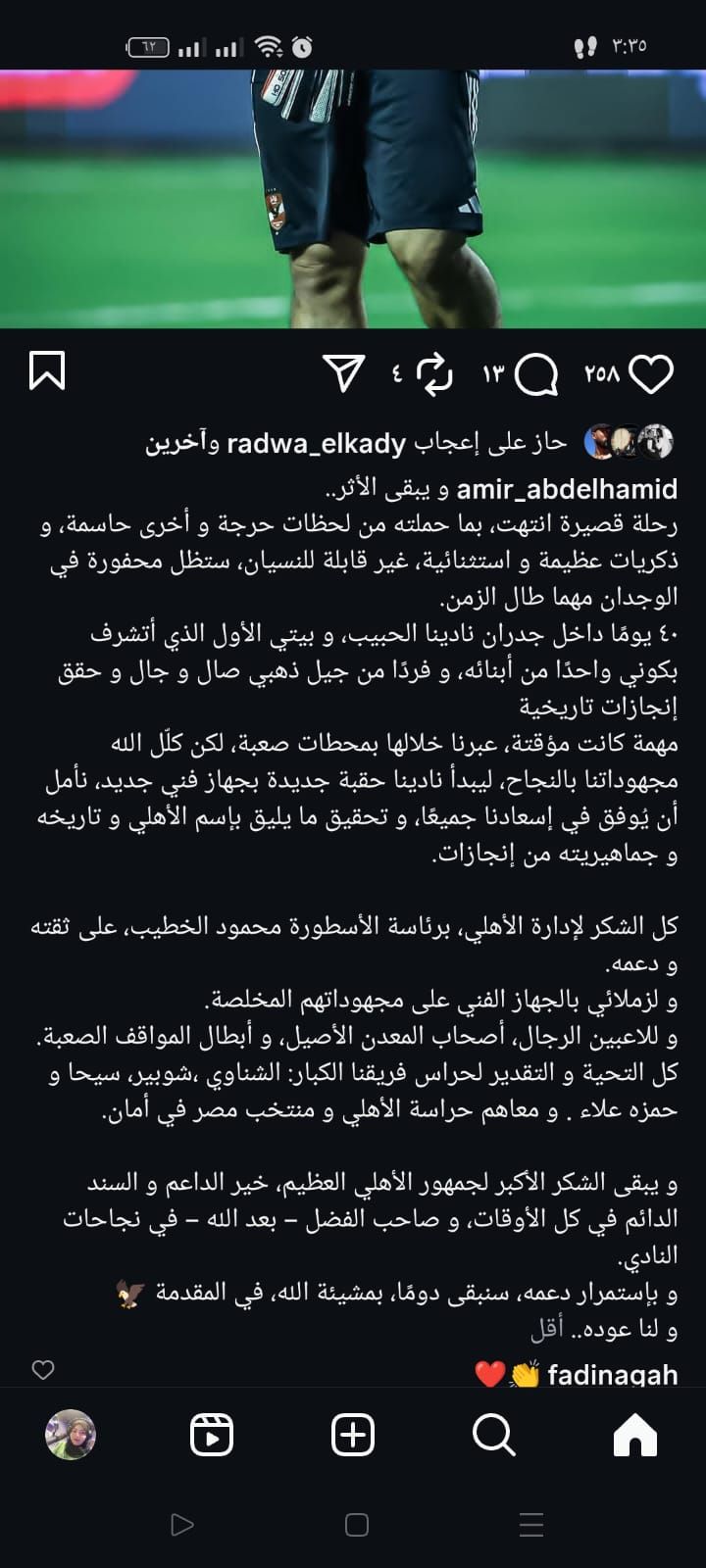Image resolution: width=706 pixels, height=1568 pixels.
Task: Go to the Home tab
Action: click(634, 1436)
